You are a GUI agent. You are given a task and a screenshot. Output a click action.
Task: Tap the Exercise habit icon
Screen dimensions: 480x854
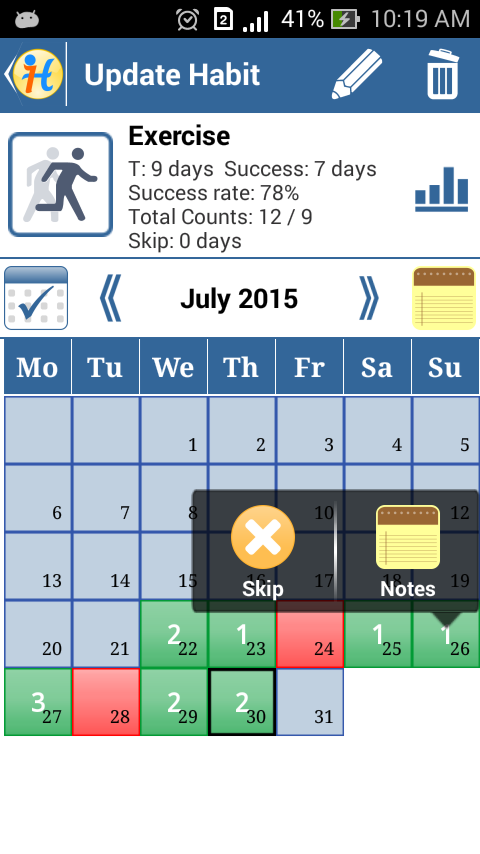(60, 185)
